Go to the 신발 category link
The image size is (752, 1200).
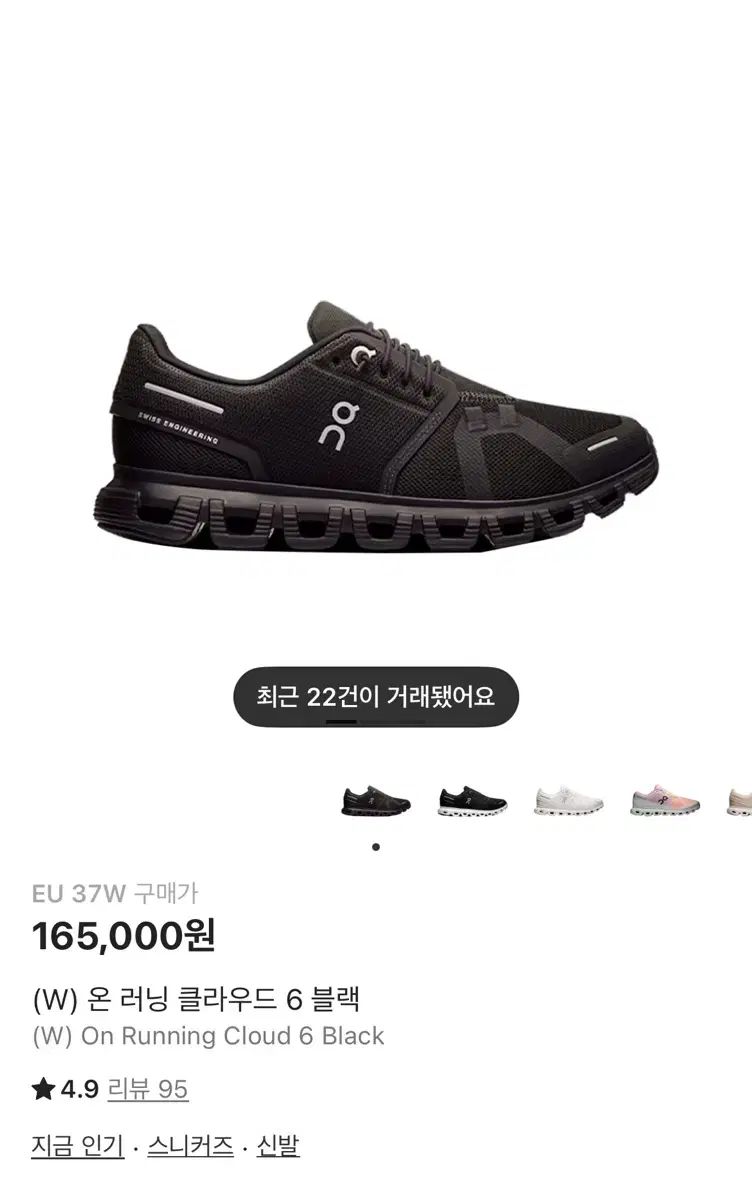[277, 1145]
